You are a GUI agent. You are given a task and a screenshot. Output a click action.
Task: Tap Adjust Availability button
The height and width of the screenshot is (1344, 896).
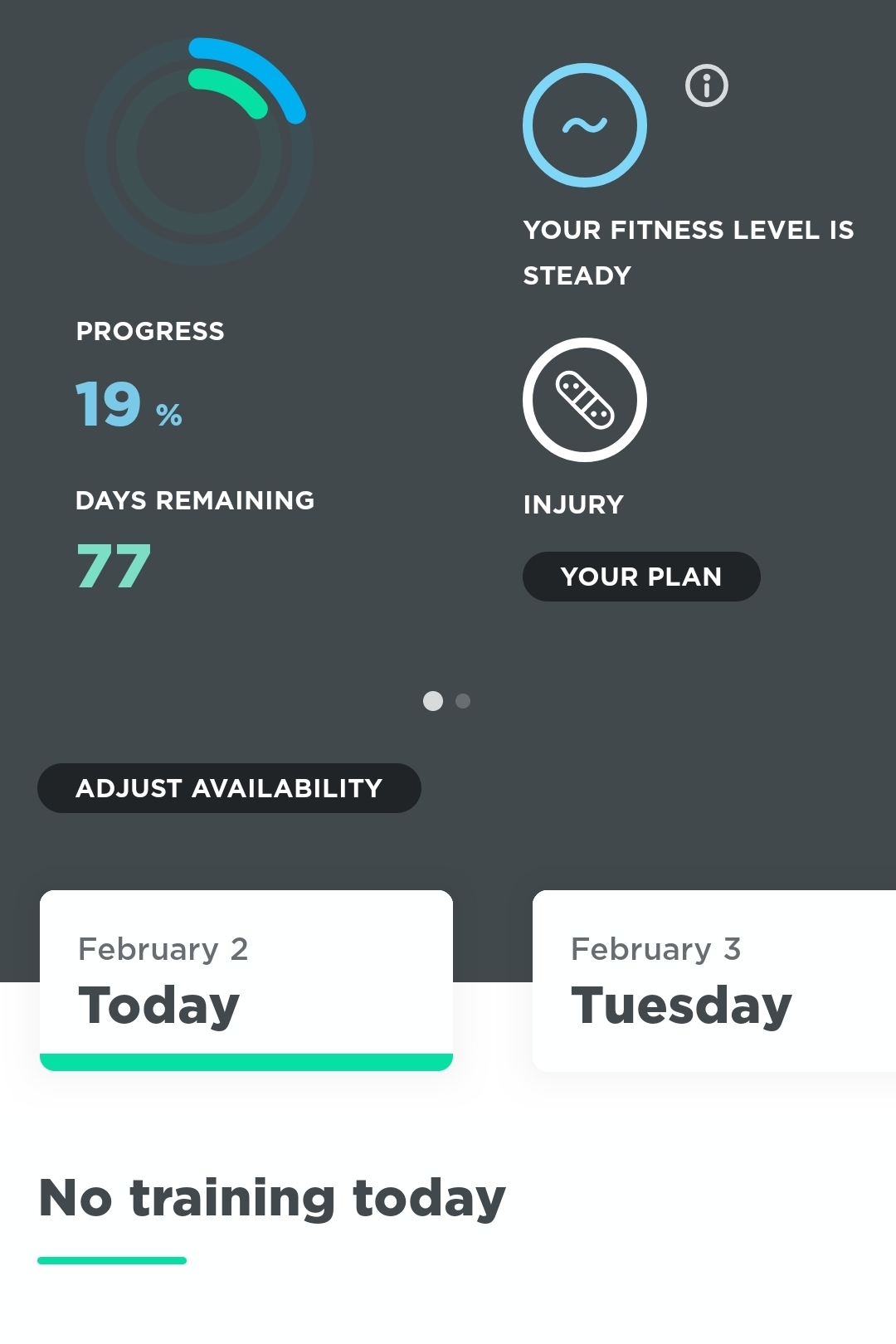(229, 788)
